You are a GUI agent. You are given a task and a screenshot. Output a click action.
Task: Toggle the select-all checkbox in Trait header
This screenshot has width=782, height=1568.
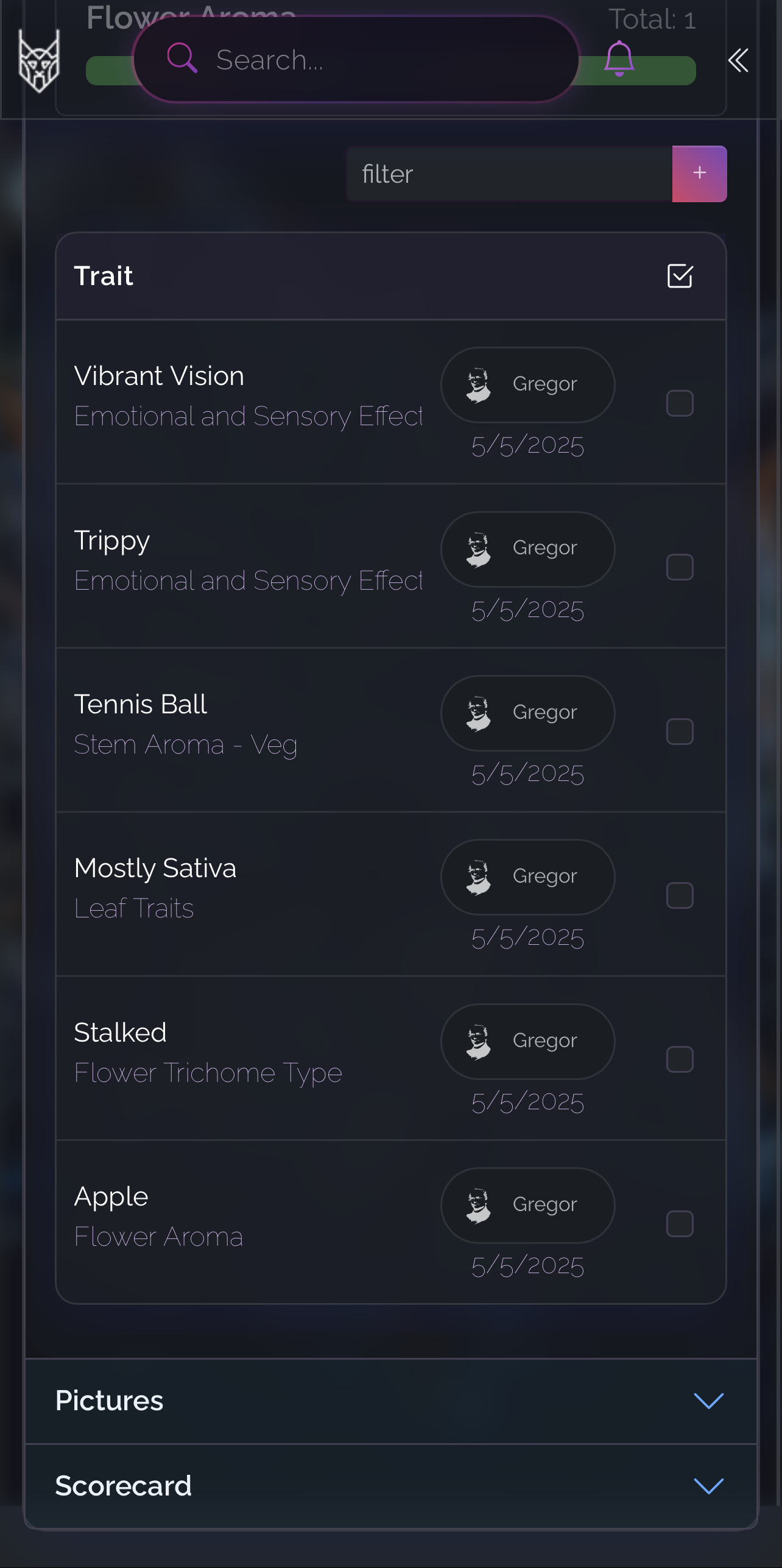coord(680,276)
